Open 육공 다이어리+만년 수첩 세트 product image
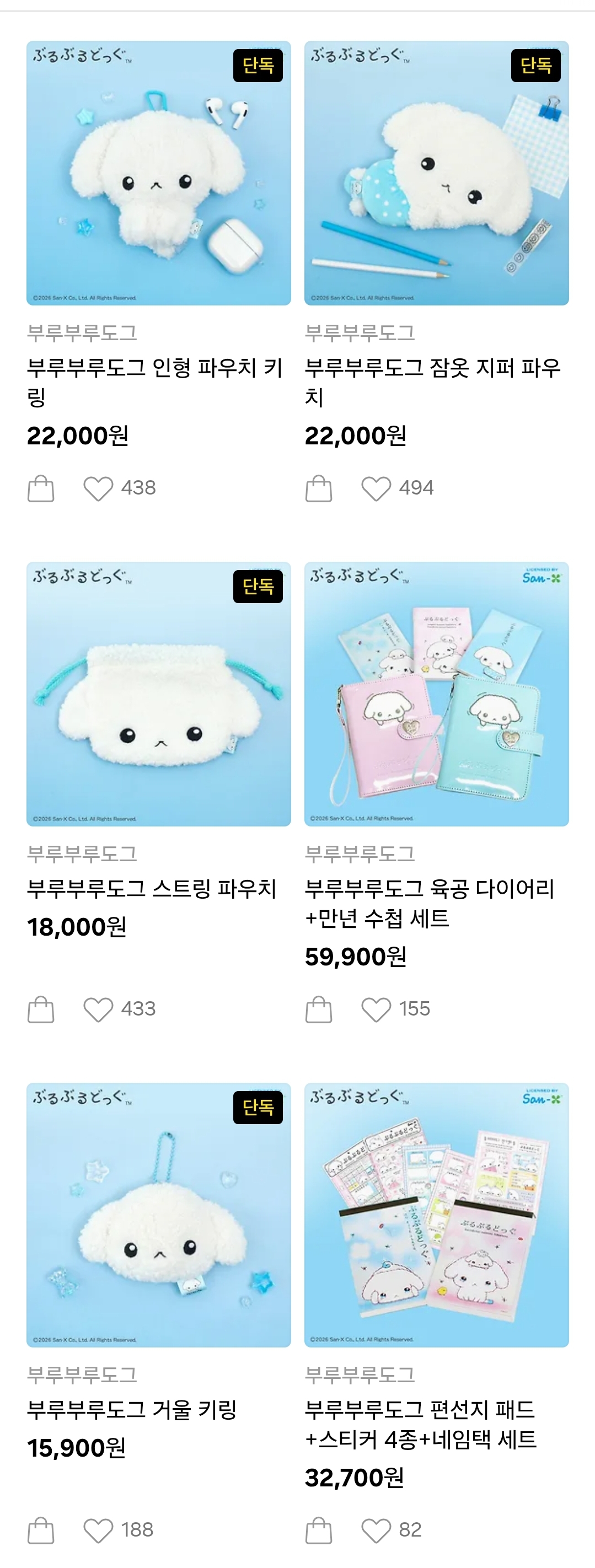 click(436, 694)
